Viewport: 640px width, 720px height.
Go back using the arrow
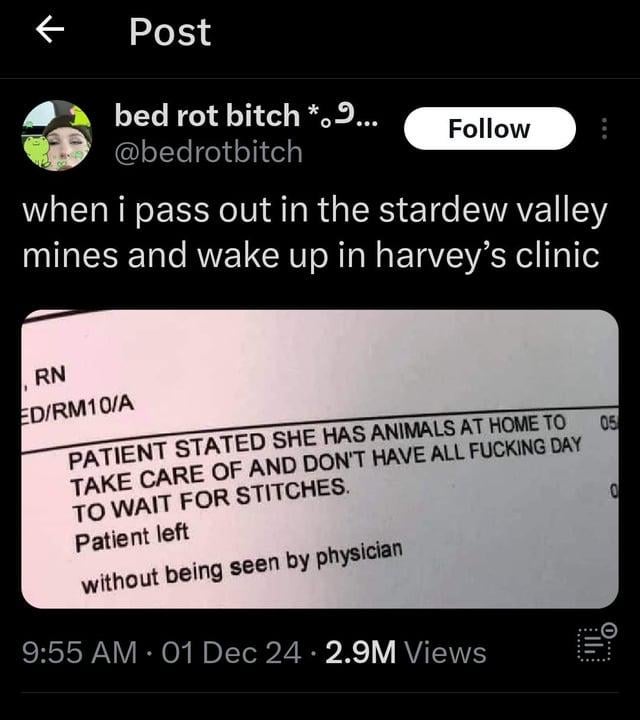click(49, 31)
